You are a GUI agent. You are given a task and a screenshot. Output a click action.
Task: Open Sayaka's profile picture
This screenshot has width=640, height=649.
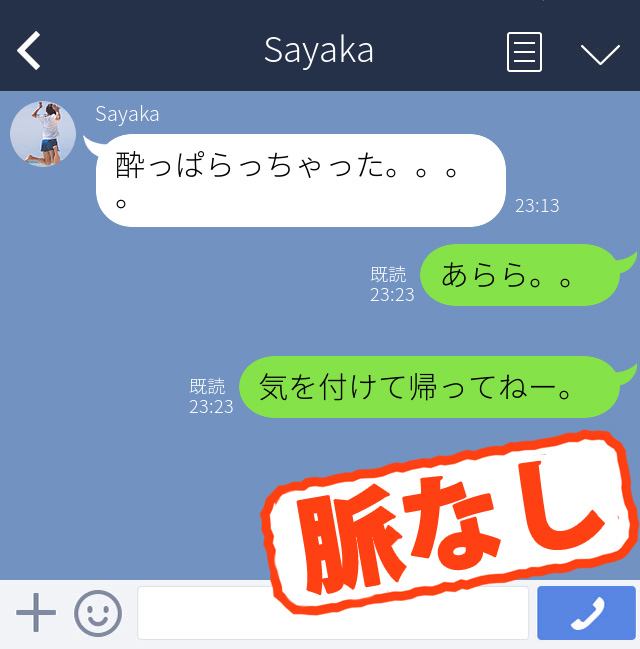[x=43, y=133]
